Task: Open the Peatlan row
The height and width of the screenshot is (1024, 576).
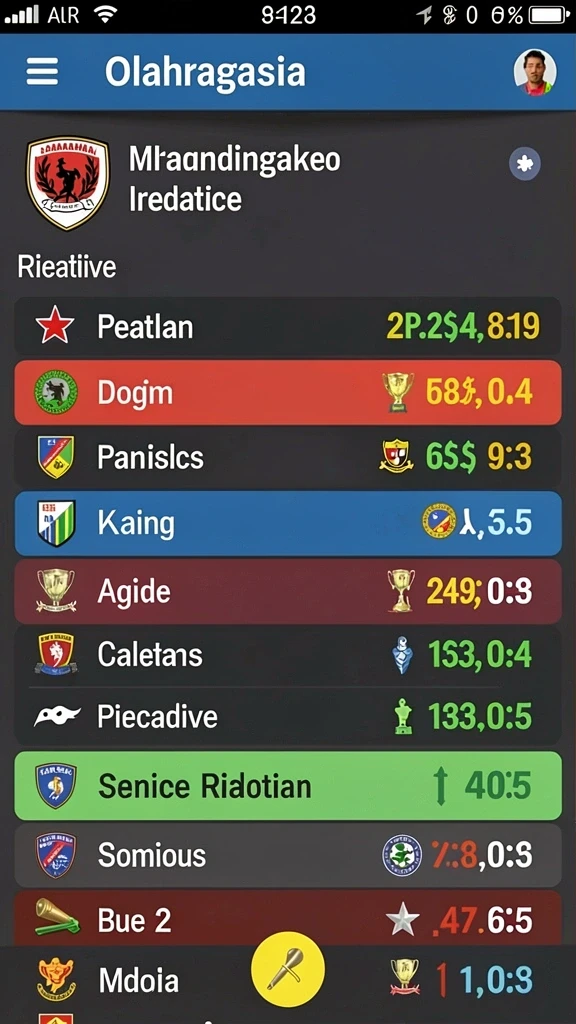Action: point(288,327)
